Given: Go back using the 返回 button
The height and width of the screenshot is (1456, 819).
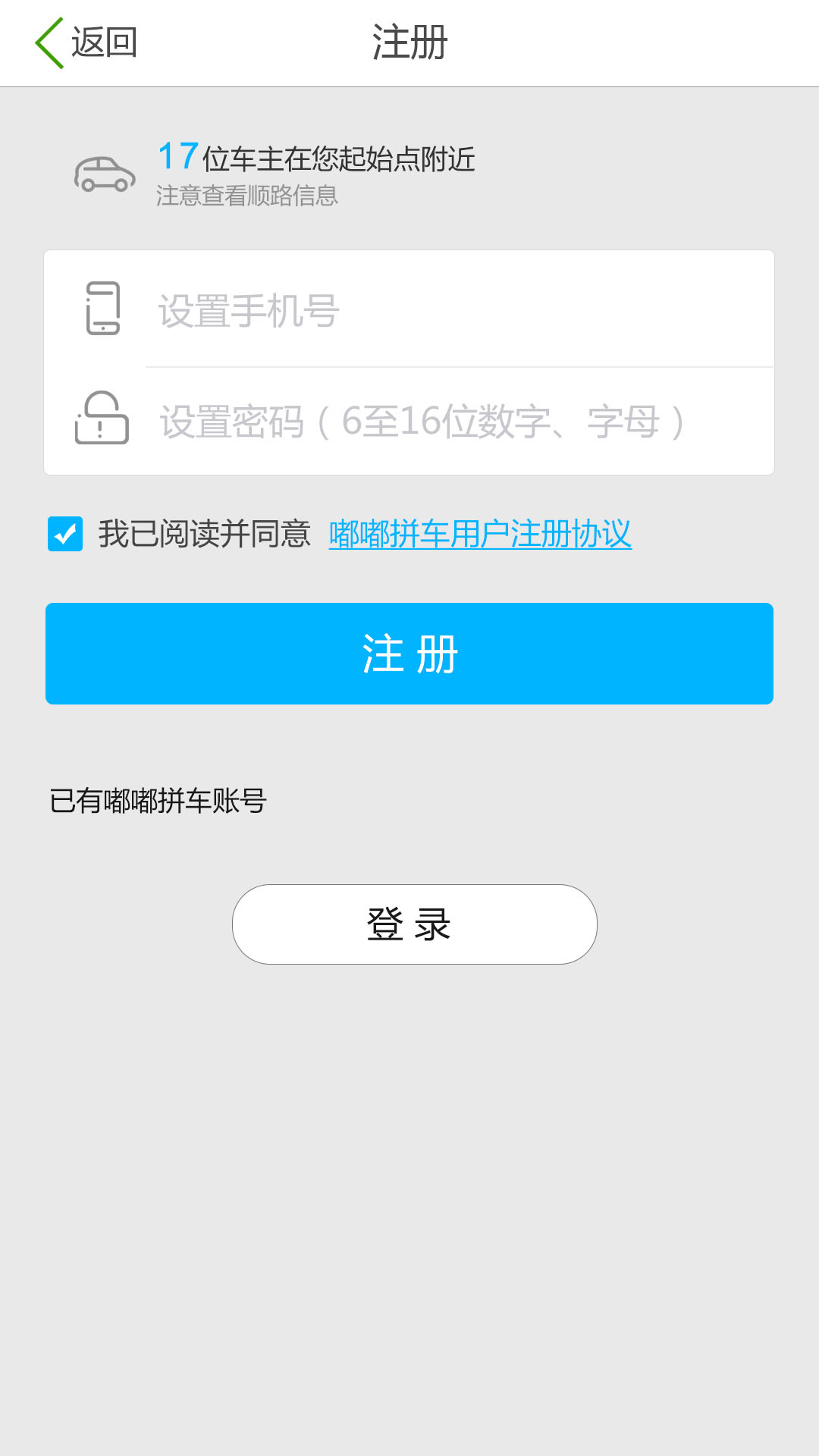Looking at the screenshot, I should [x=86, y=43].
